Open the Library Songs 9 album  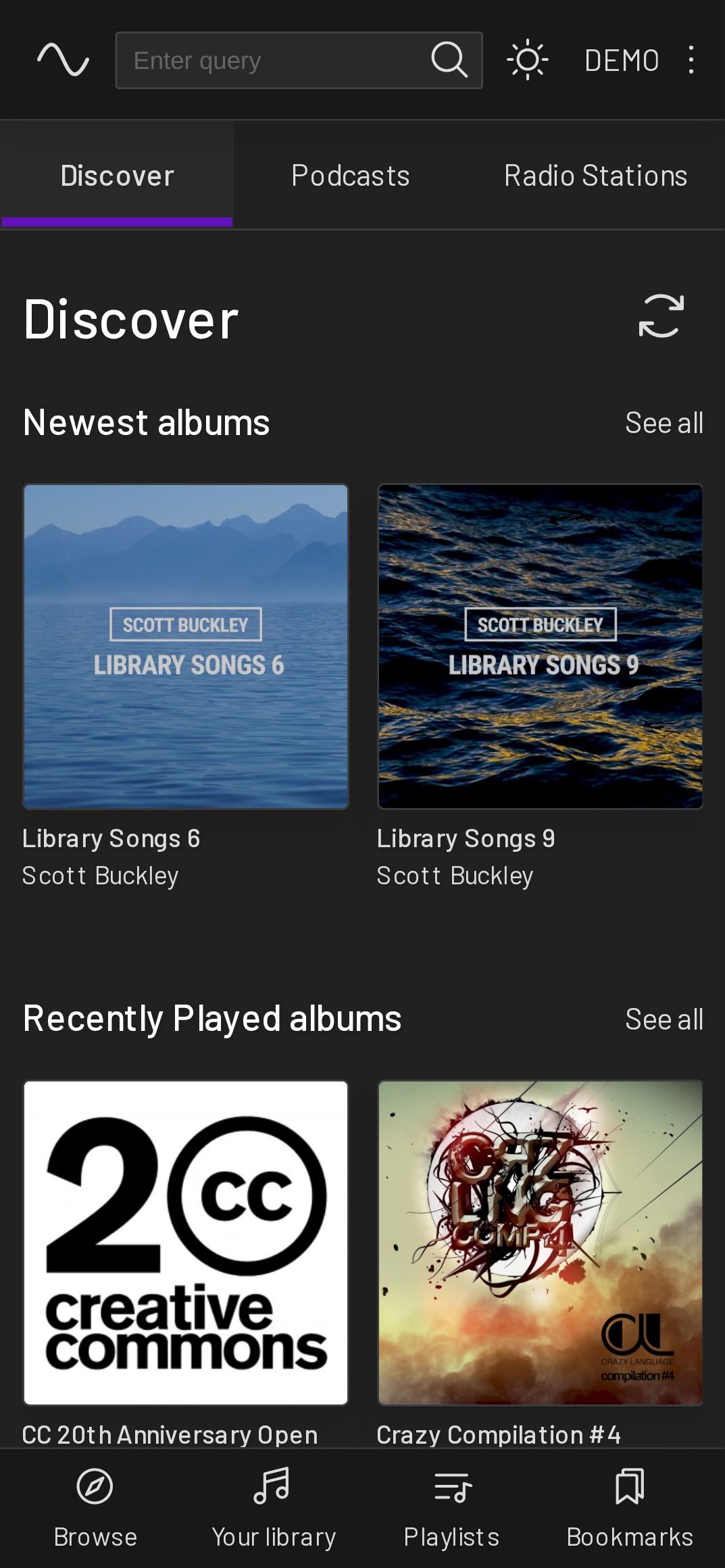tap(540, 647)
